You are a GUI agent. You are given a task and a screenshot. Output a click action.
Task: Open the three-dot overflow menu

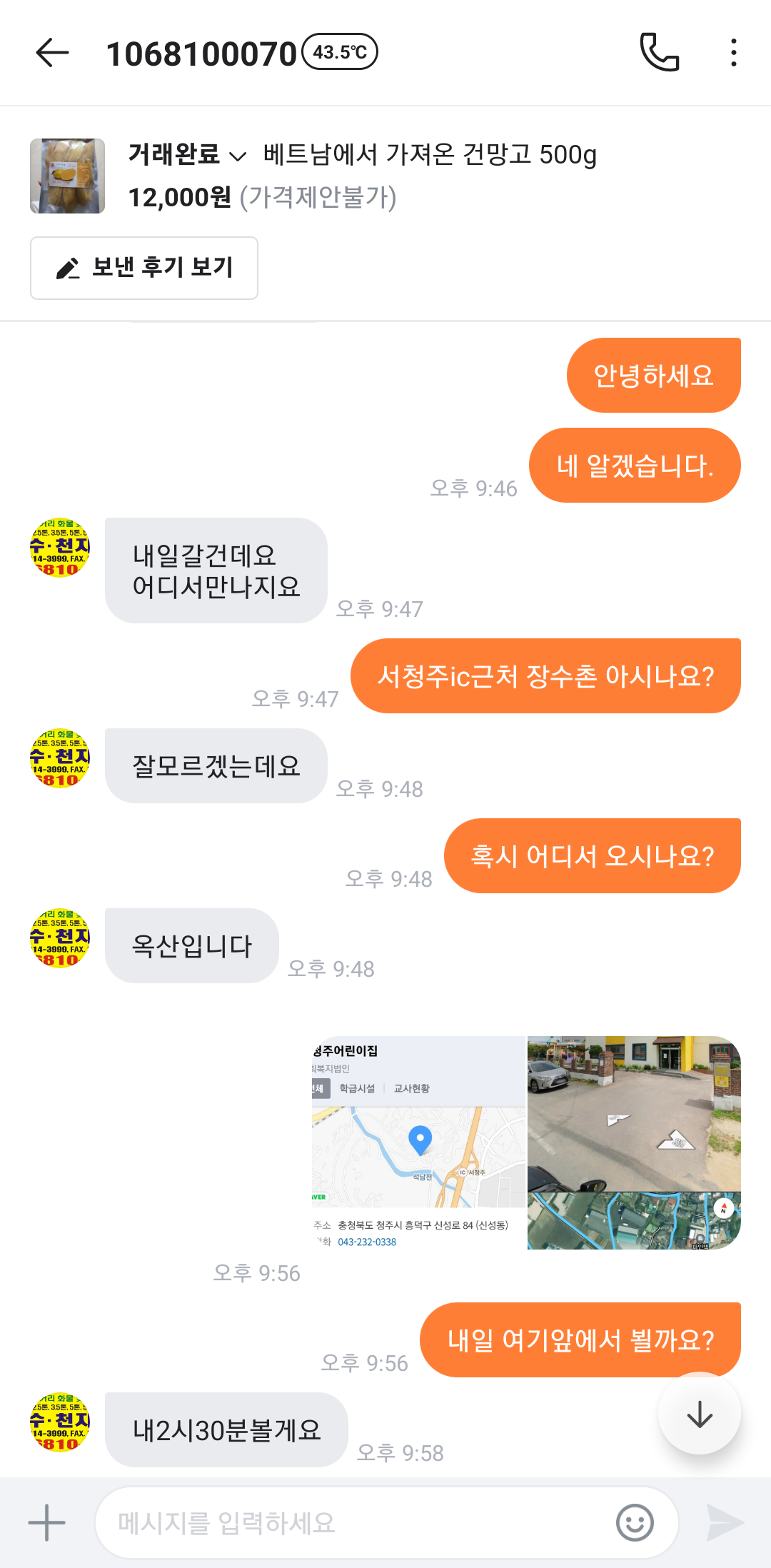point(733,53)
